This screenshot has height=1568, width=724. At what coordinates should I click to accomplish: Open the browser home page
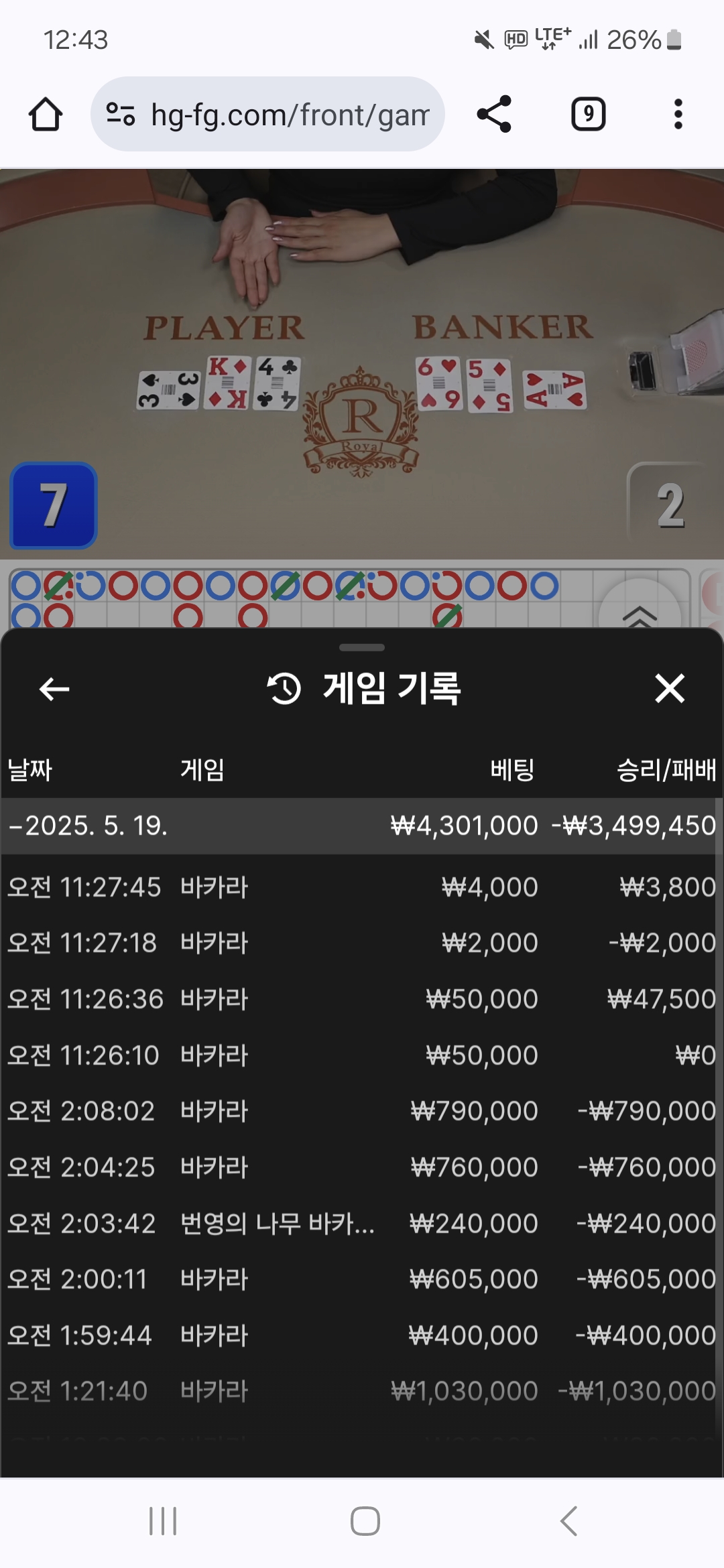coord(46,114)
